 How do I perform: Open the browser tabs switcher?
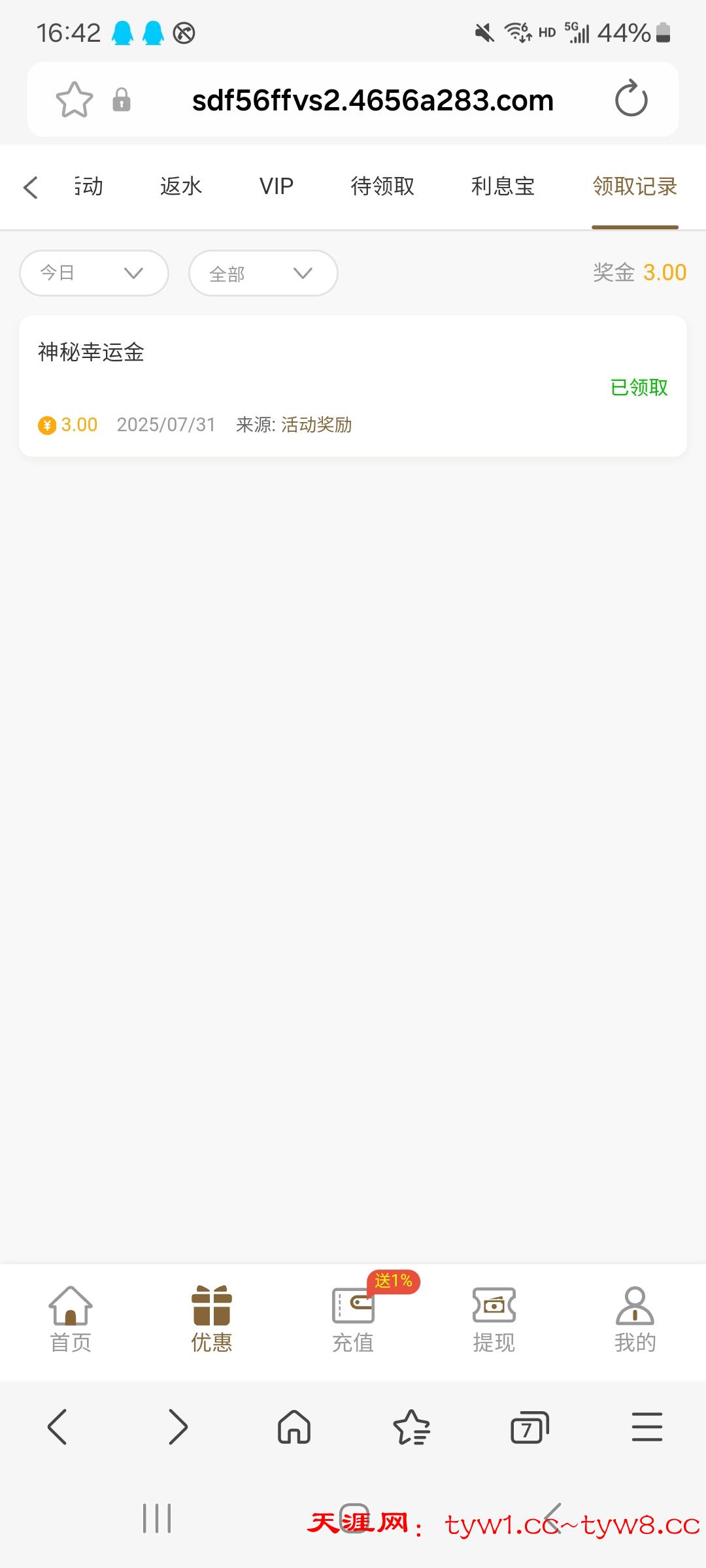point(529,1427)
